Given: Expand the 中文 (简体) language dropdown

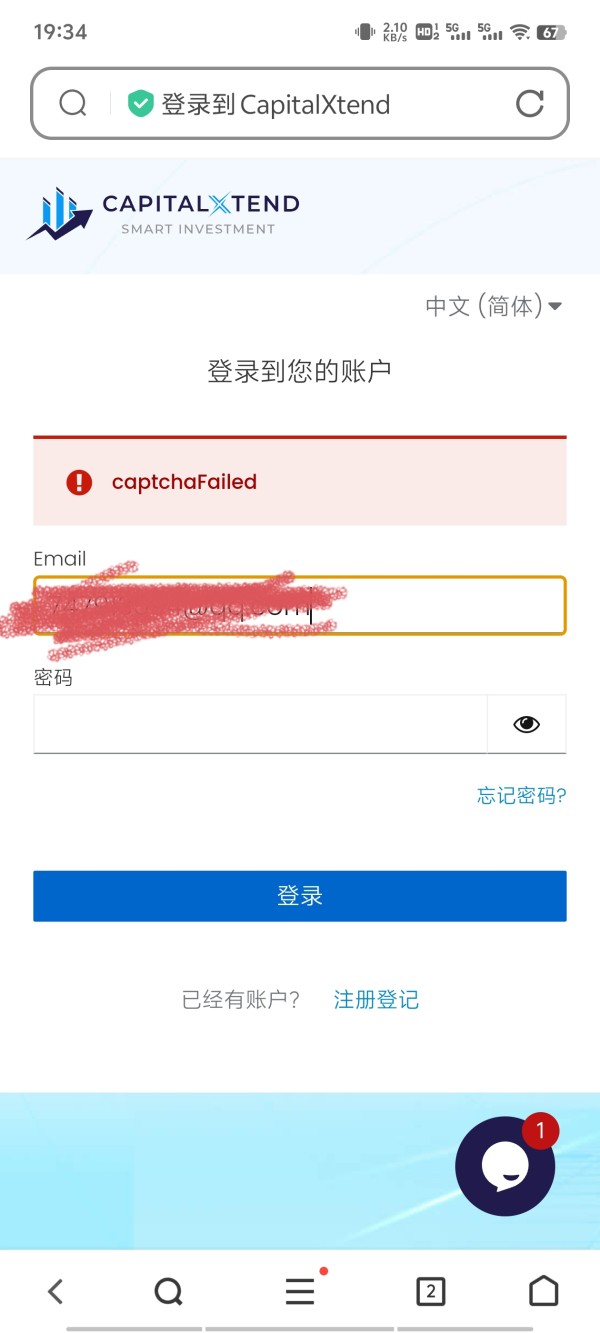Looking at the screenshot, I should [x=494, y=306].
